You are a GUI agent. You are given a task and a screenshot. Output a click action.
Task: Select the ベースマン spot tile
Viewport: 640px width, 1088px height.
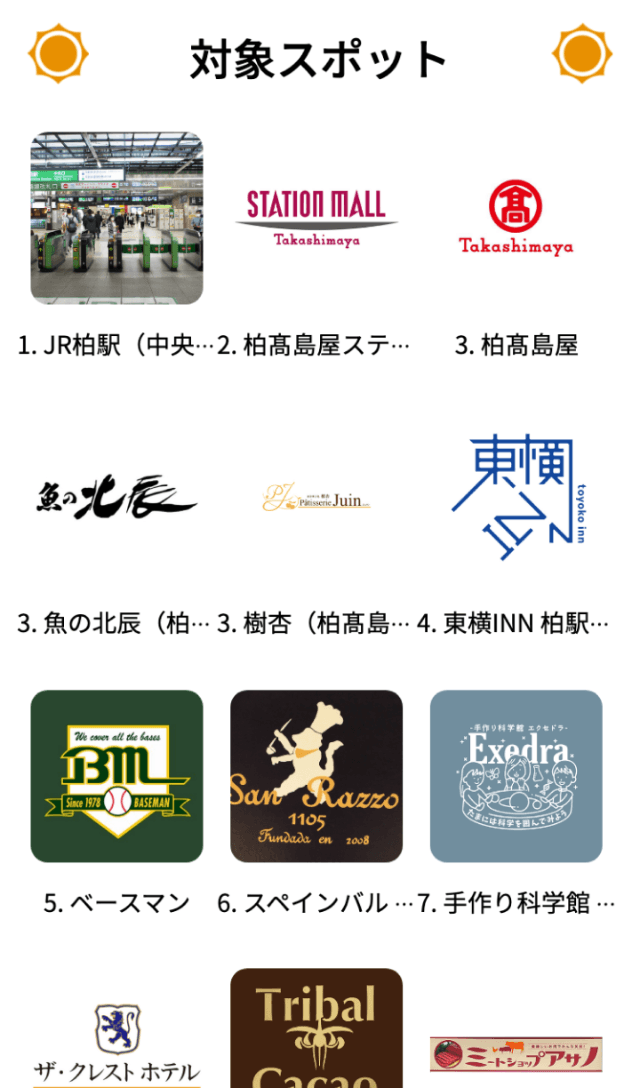click(117, 776)
